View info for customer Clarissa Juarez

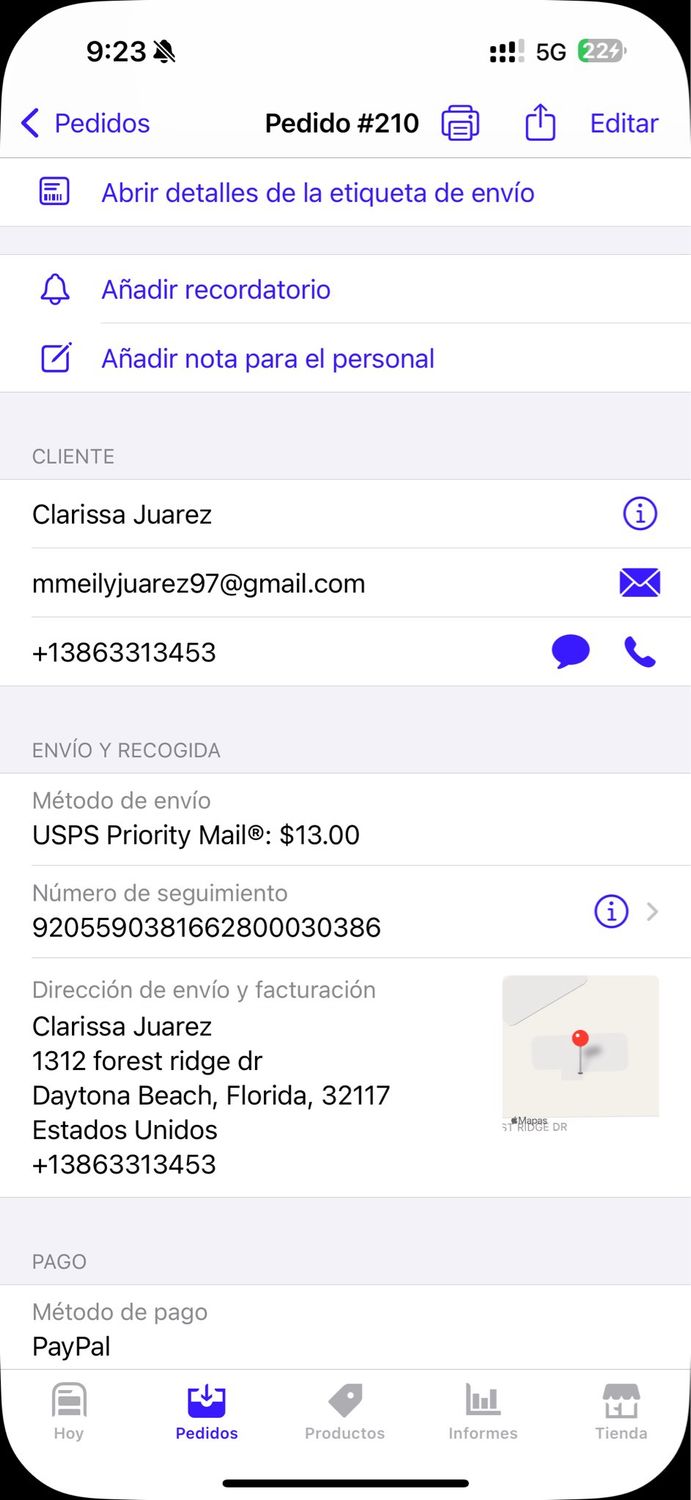tap(640, 514)
